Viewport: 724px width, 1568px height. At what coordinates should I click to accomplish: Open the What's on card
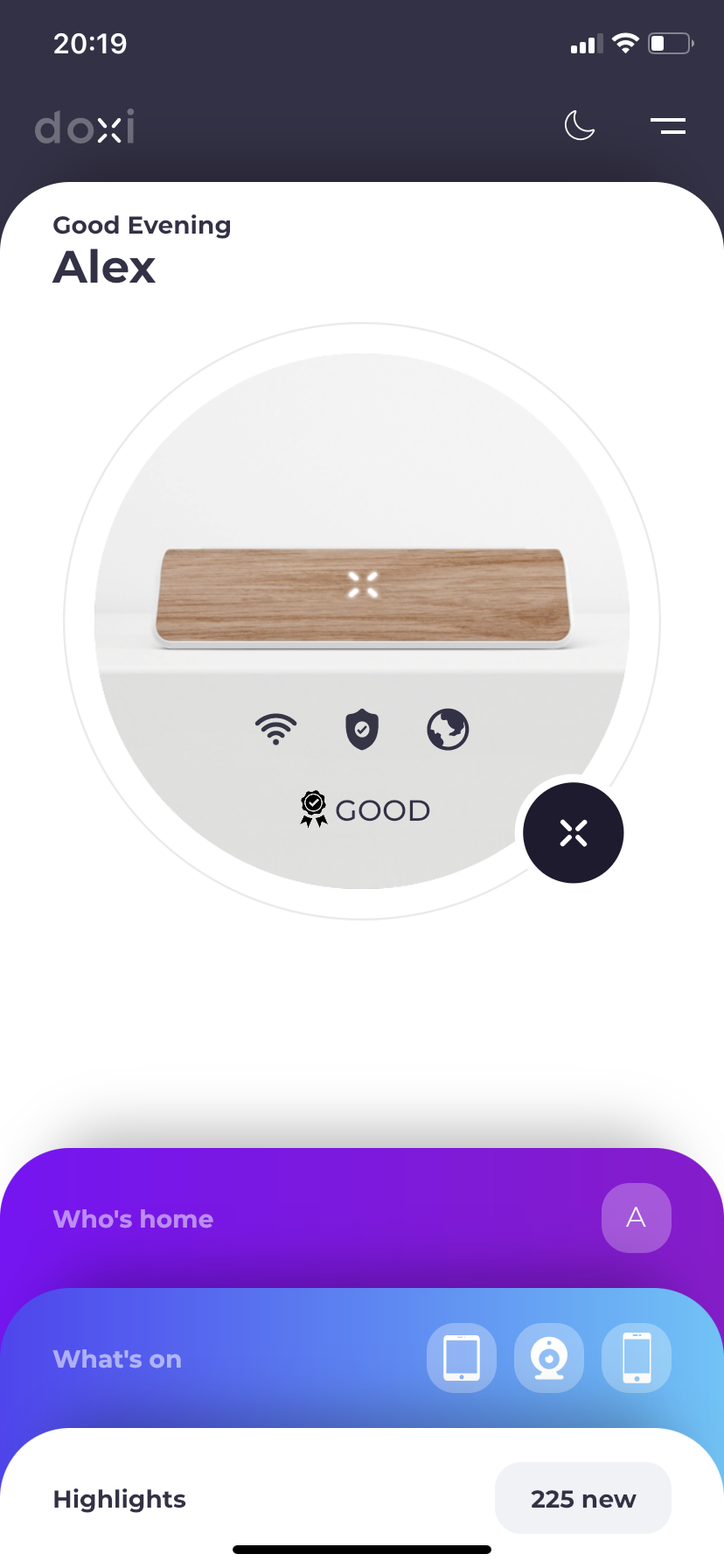point(118,1359)
